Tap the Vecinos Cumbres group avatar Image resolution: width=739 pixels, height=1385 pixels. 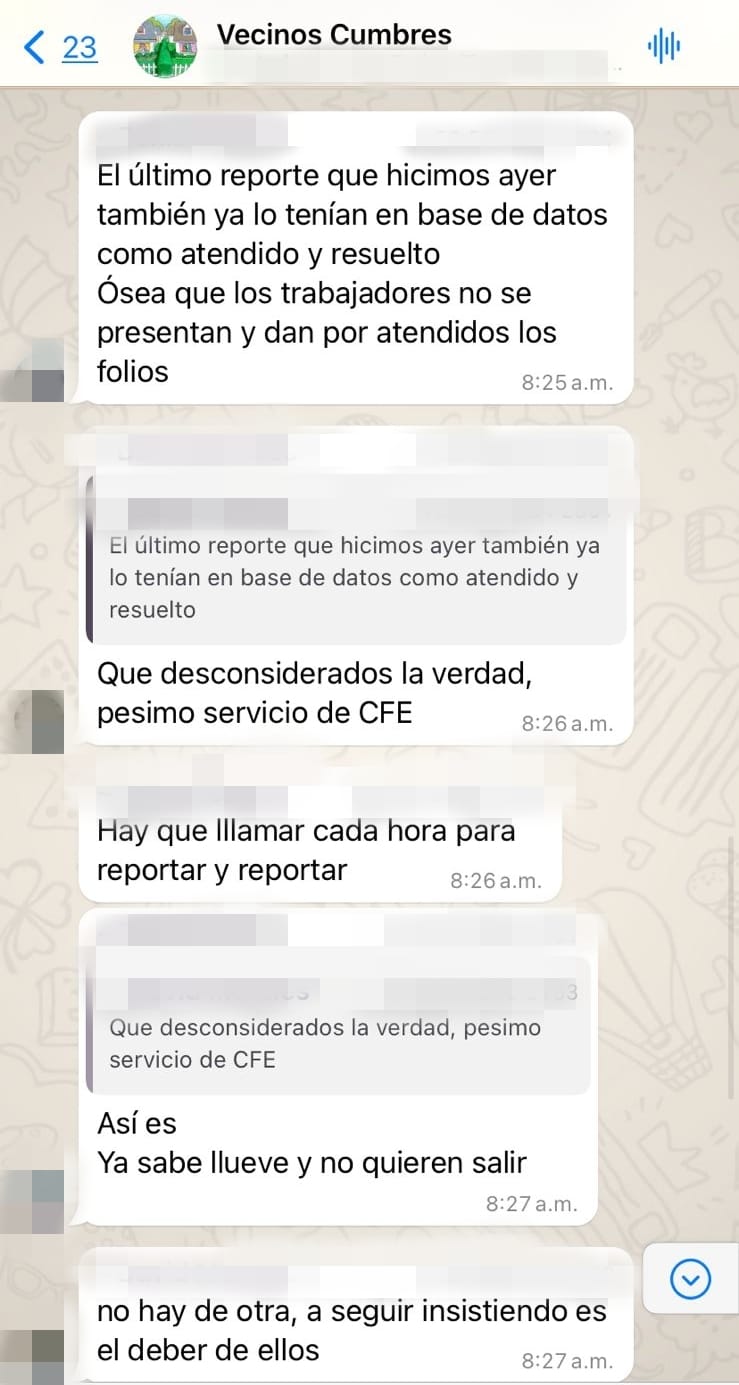click(165, 47)
